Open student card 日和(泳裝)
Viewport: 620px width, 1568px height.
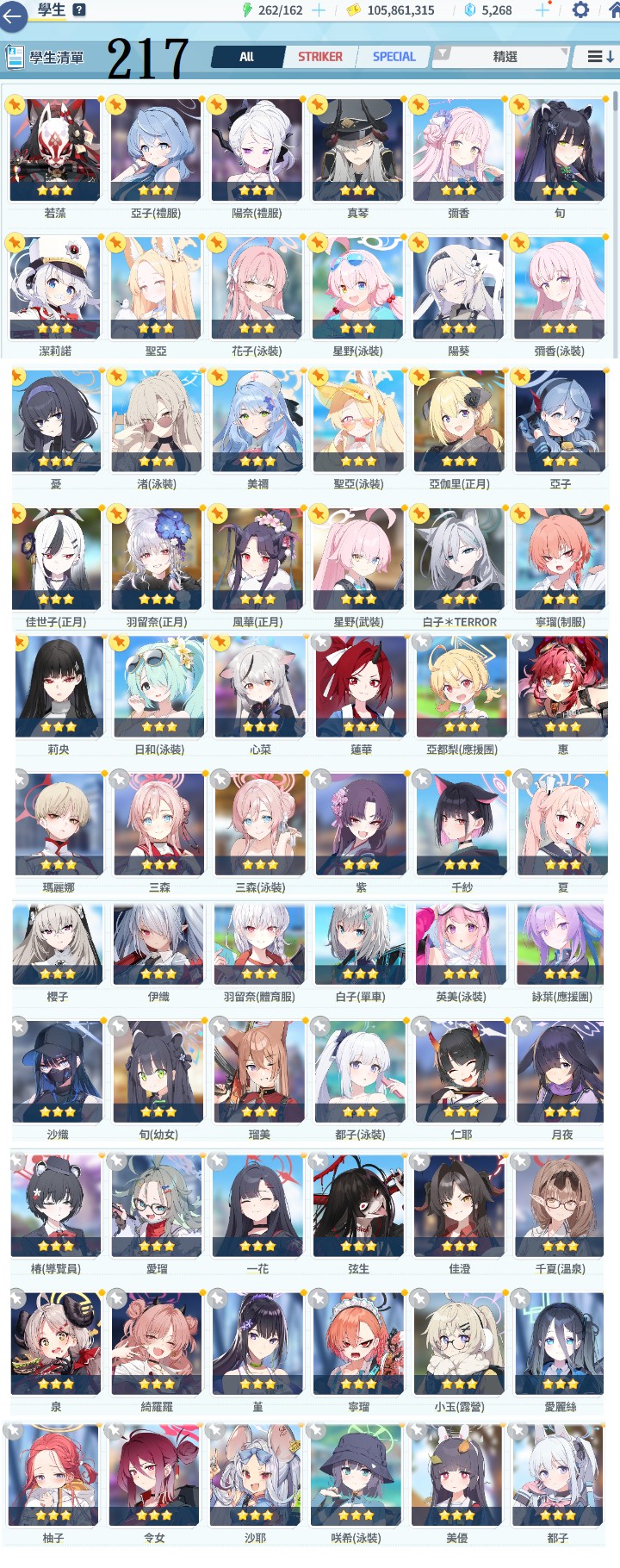click(159, 688)
